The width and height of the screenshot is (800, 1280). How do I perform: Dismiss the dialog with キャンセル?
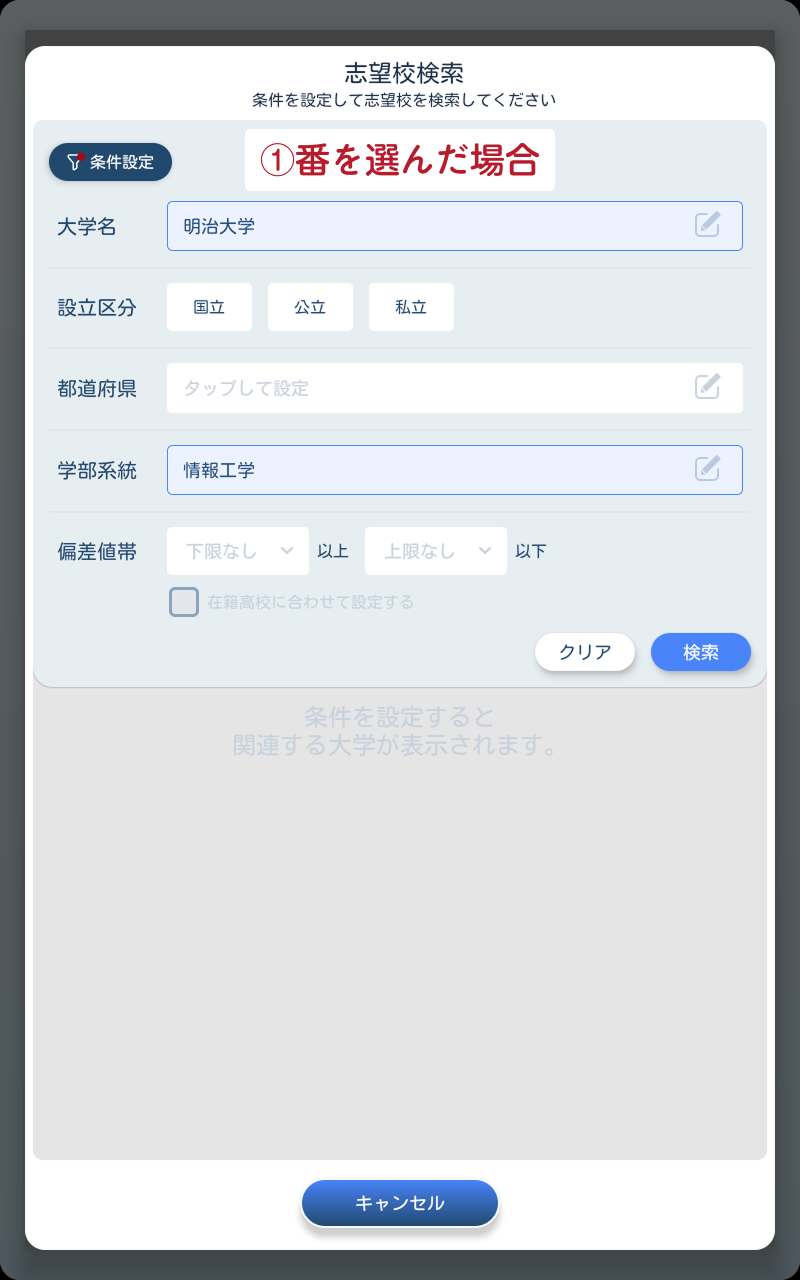tap(400, 1203)
